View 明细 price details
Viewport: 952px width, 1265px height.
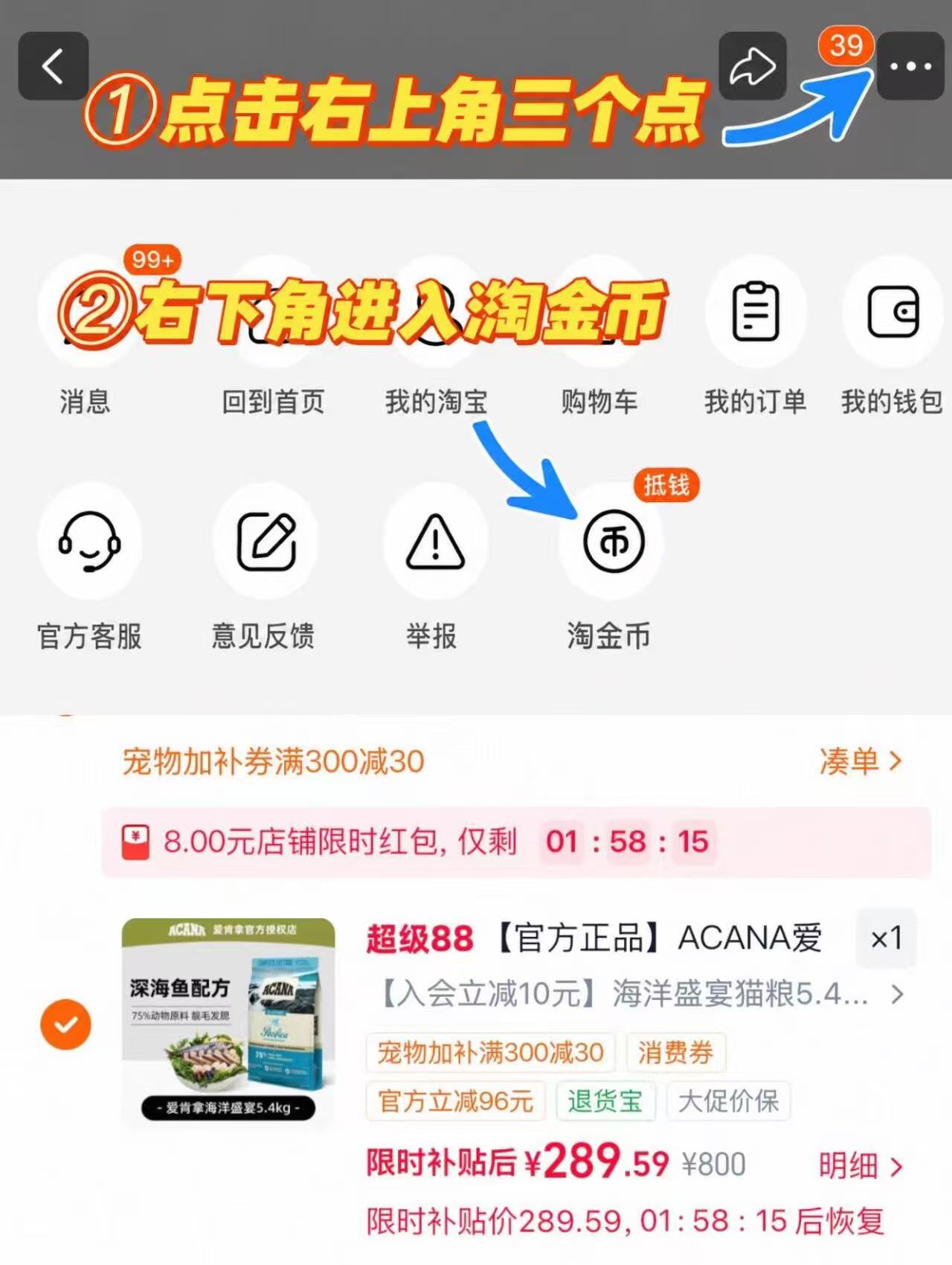861,1165
